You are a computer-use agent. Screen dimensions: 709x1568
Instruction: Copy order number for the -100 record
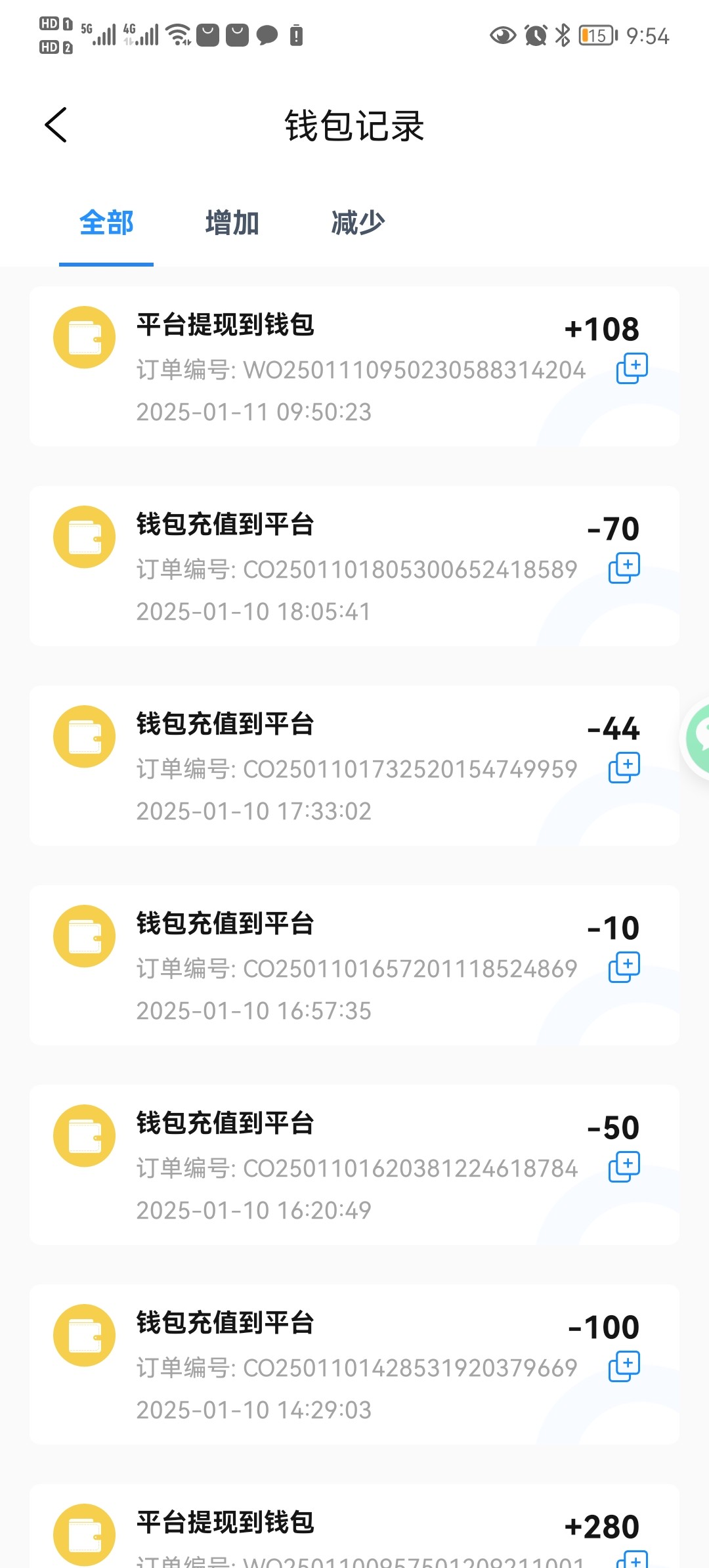[624, 1366]
